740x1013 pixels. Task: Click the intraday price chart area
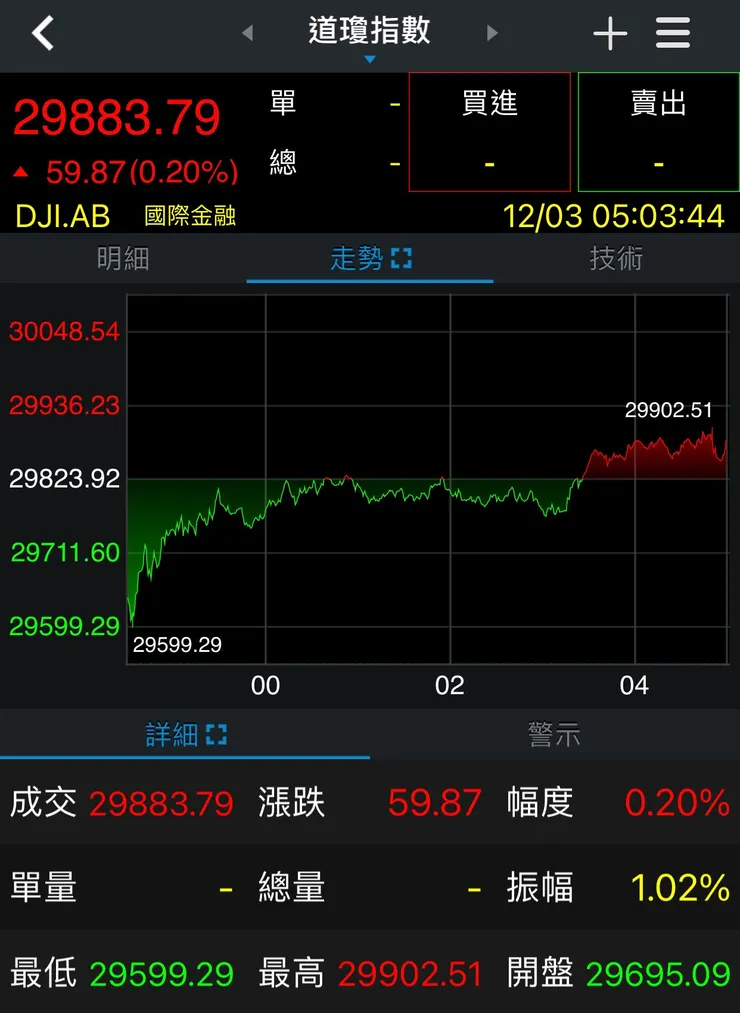(430, 480)
